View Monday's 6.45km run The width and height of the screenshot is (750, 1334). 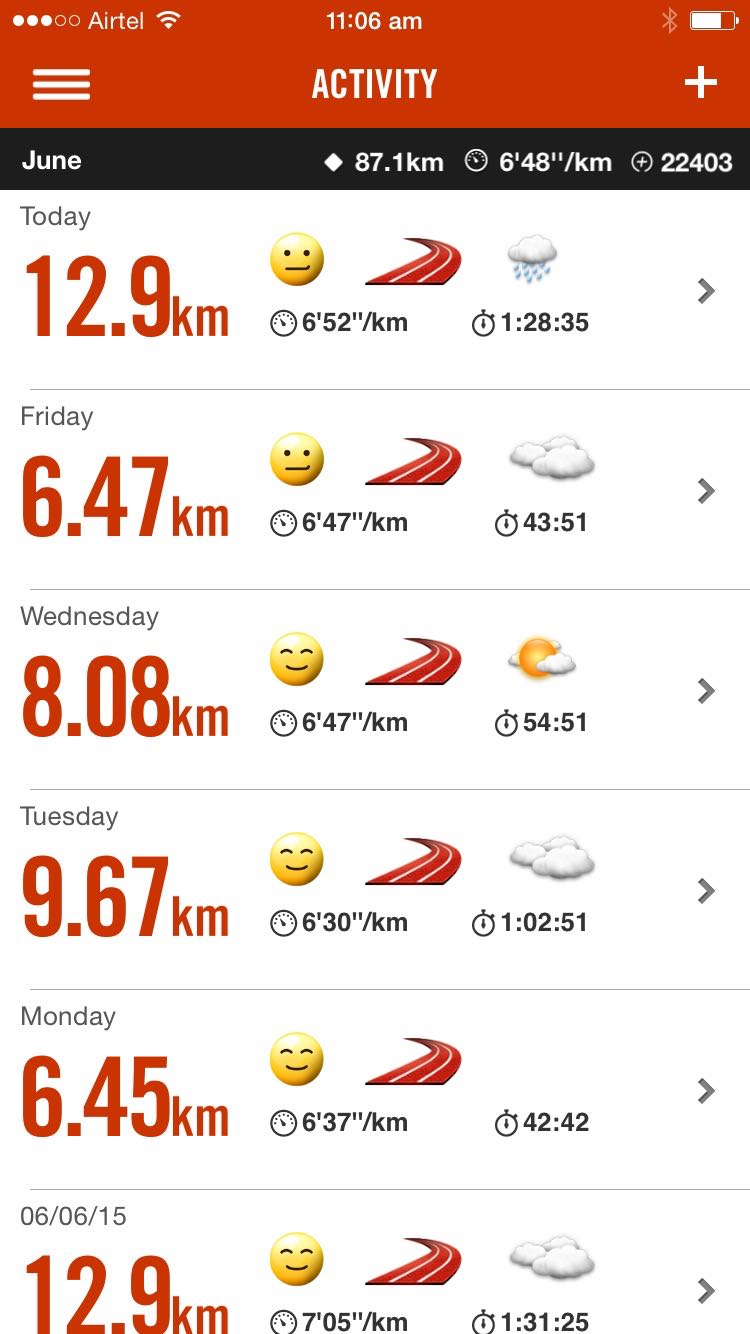pyautogui.click(x=375, y=1090)
